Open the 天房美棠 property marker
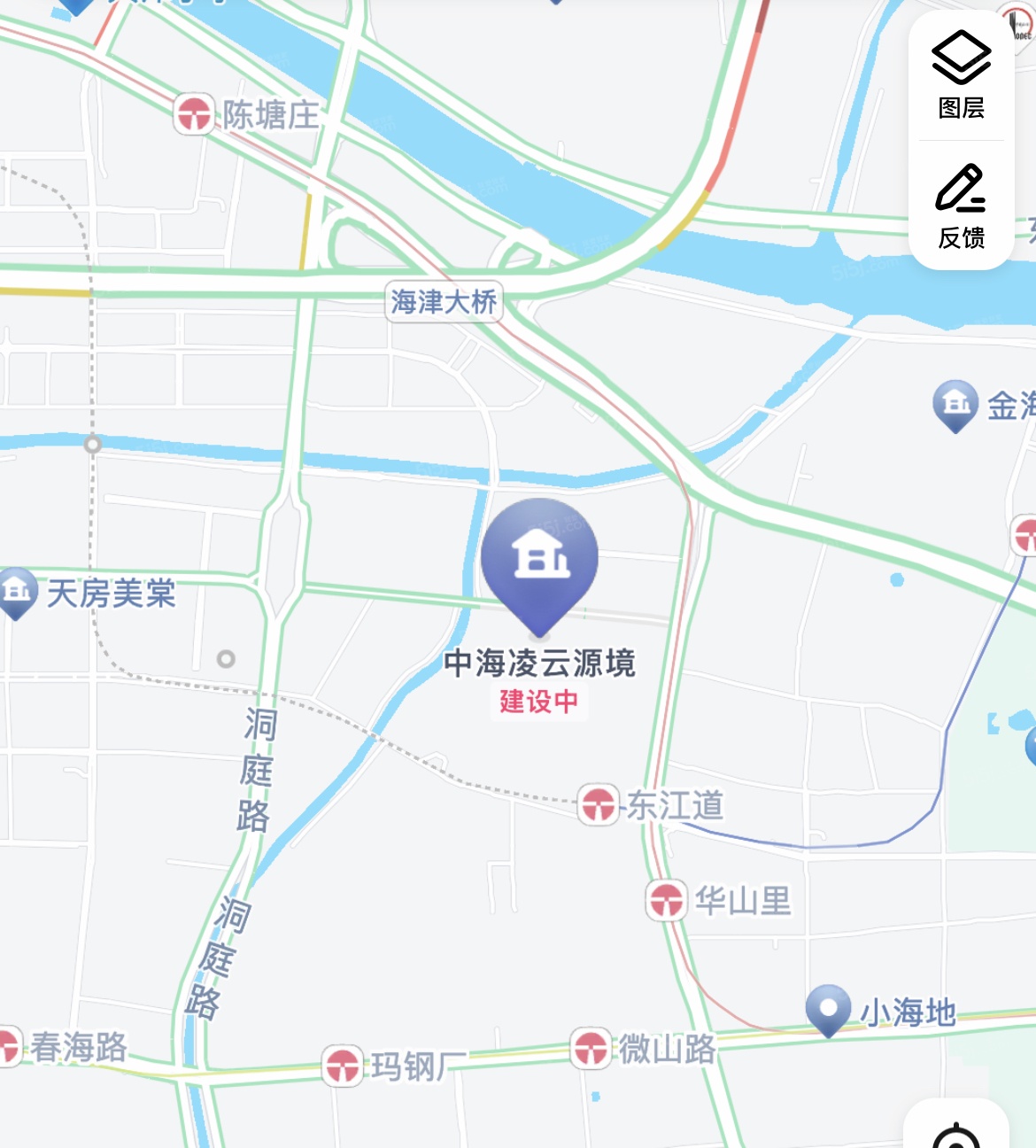 click(x=17, y=591)
